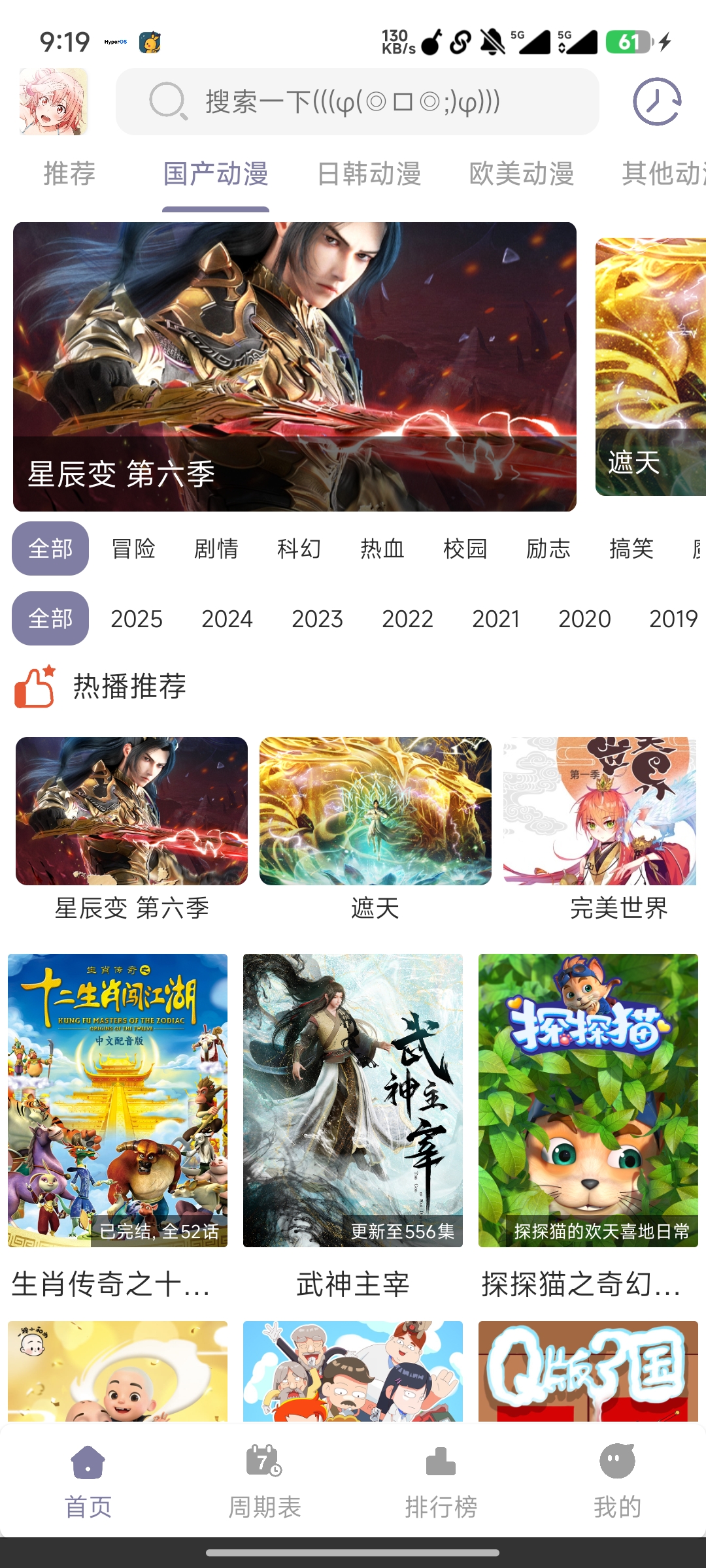Filter anime by year 2021
Viewport: 706px width, 1568px height.
coord(497,618)
